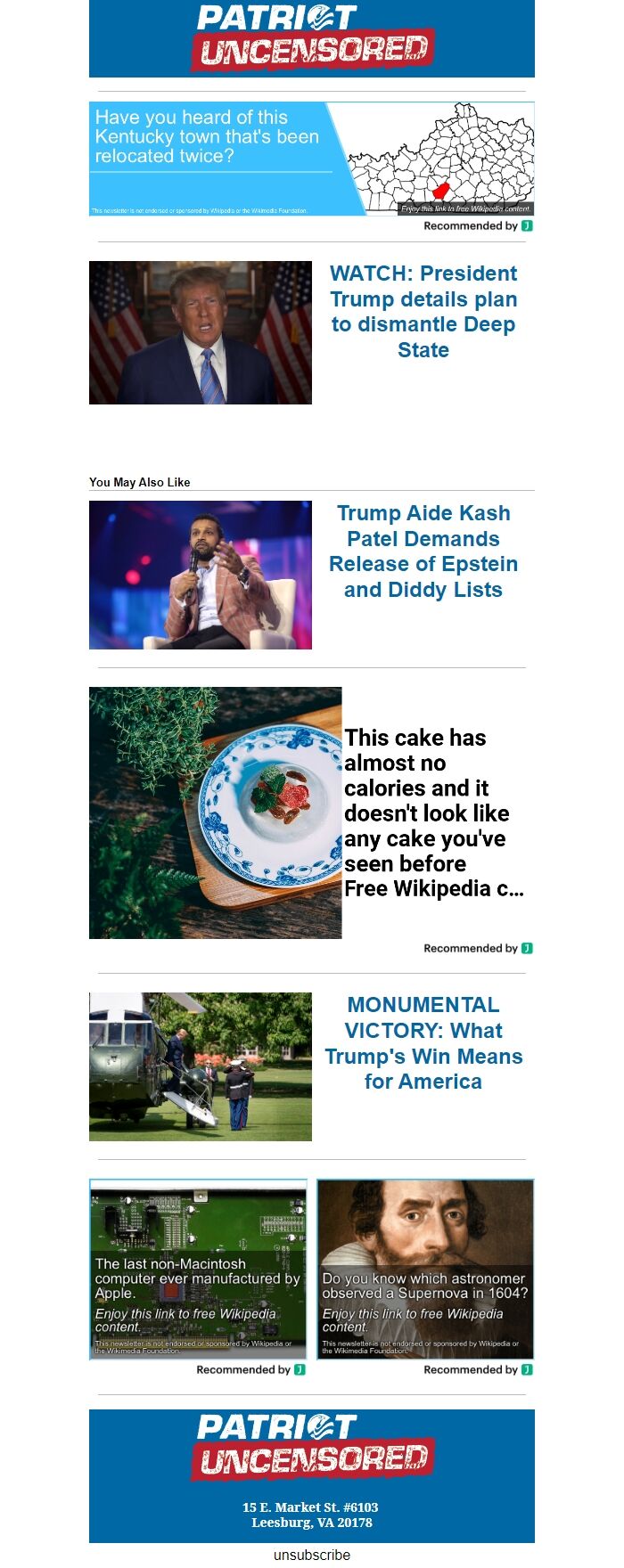
Task: Open 'Trump Aide Kash Patel Demands' article link
Action: point(423,551)
